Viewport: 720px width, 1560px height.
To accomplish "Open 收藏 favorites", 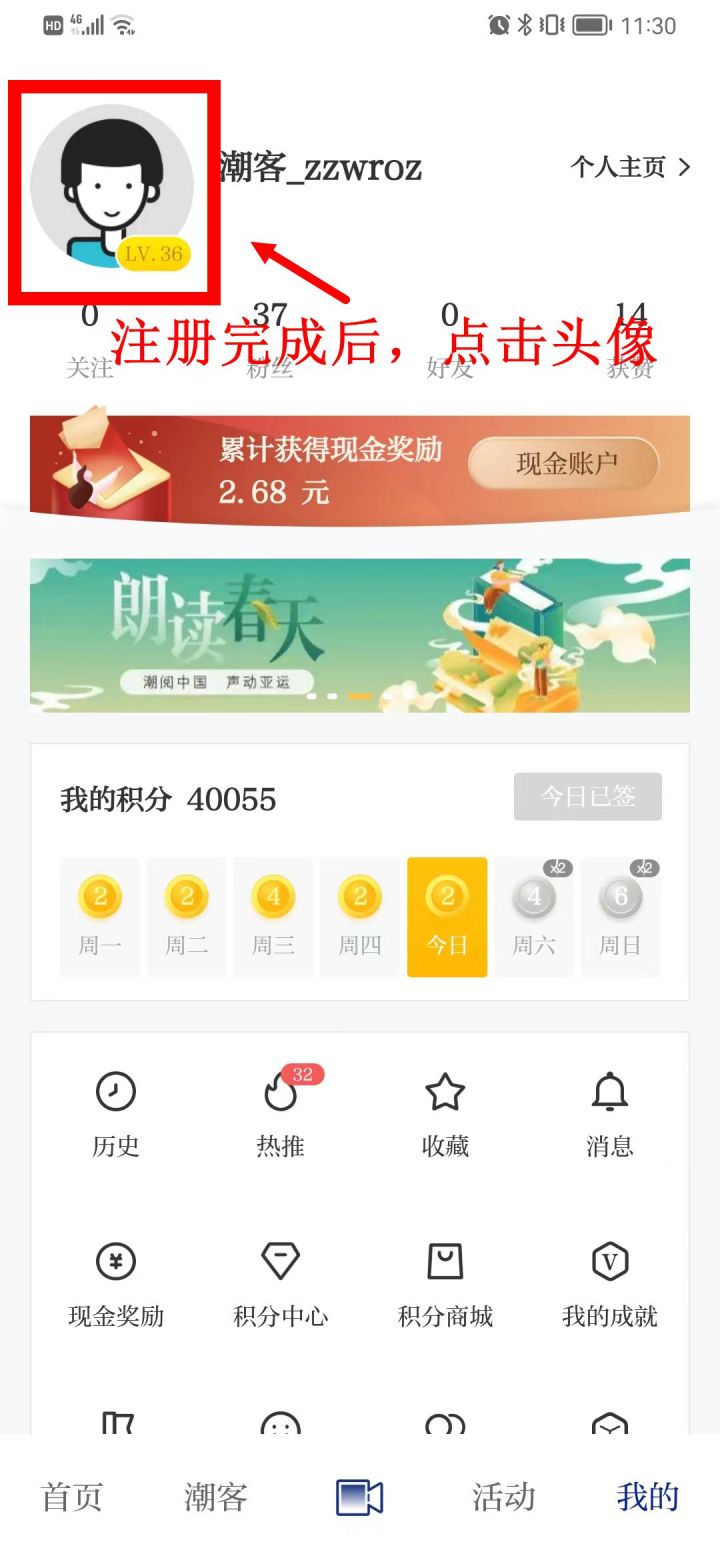I will pyautogui.click(x=445, y=1113).
